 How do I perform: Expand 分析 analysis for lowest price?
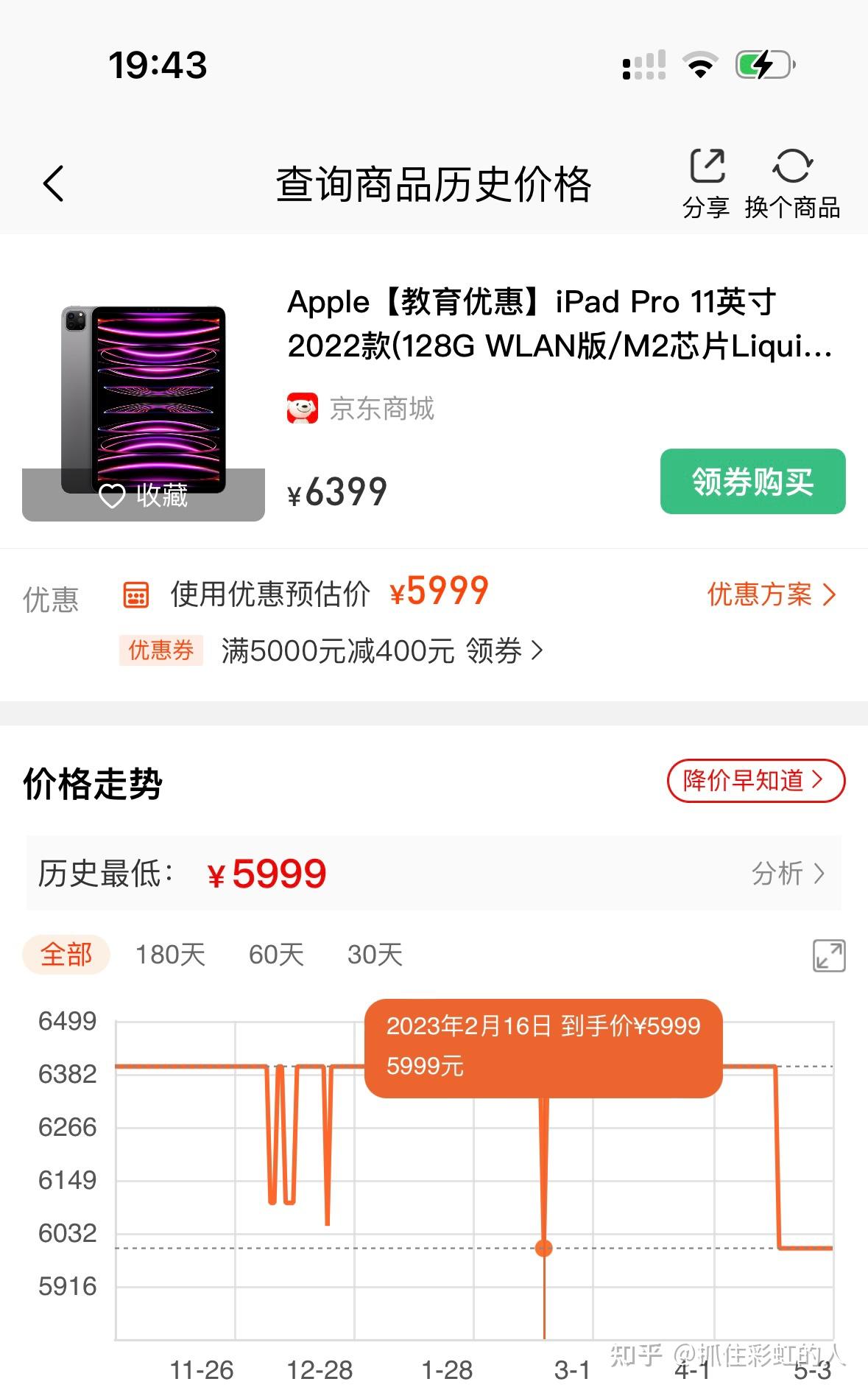[788, 874]
